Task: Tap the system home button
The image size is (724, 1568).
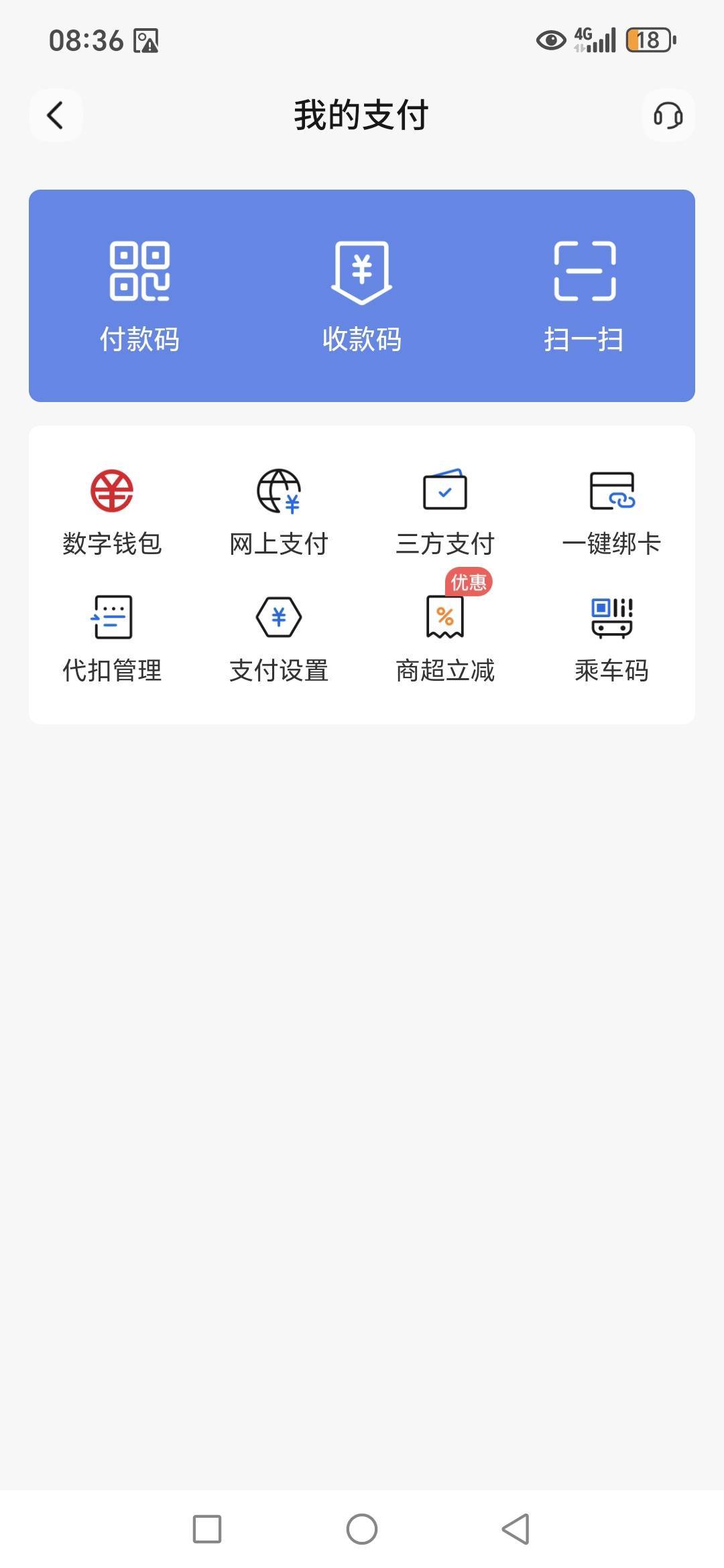Action: pos(362,1529)
